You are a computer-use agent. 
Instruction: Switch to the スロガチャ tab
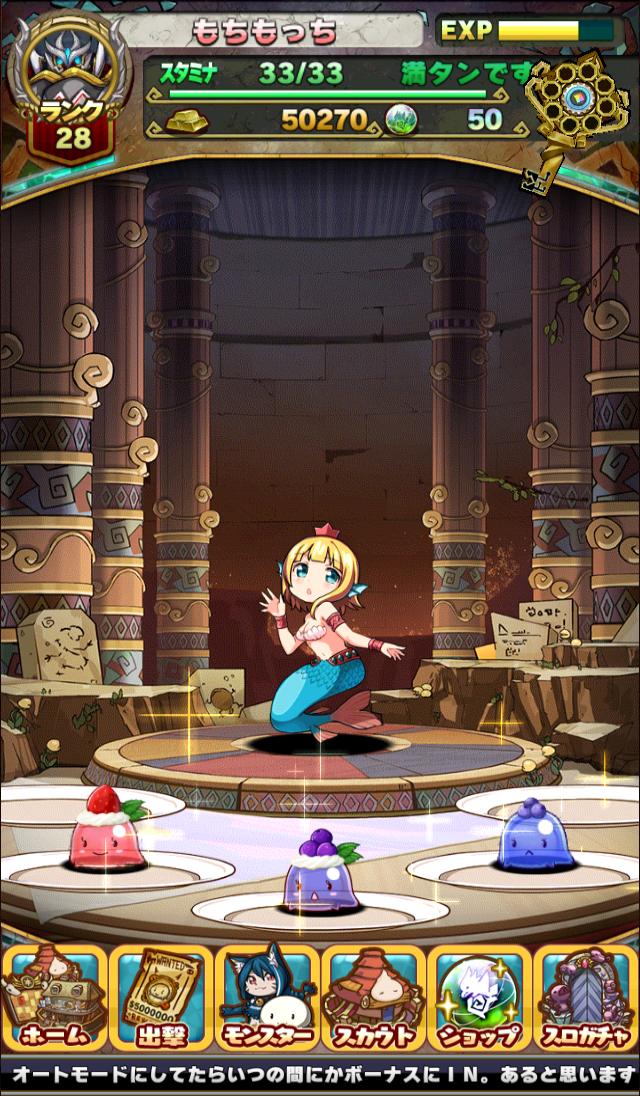[586, 998]
